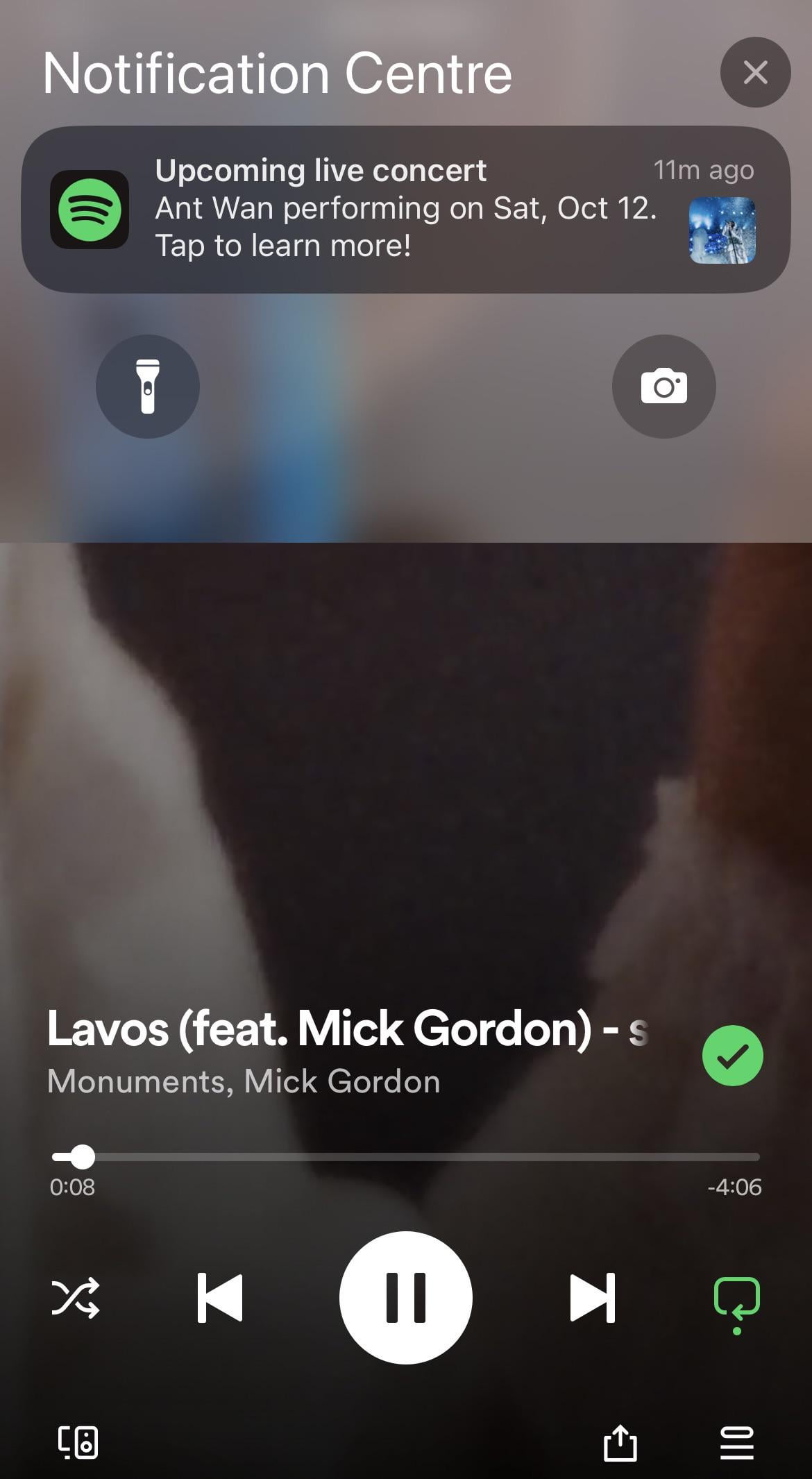Share the current song
This screenshot has height=1479, width=812.
(620, 1442)
